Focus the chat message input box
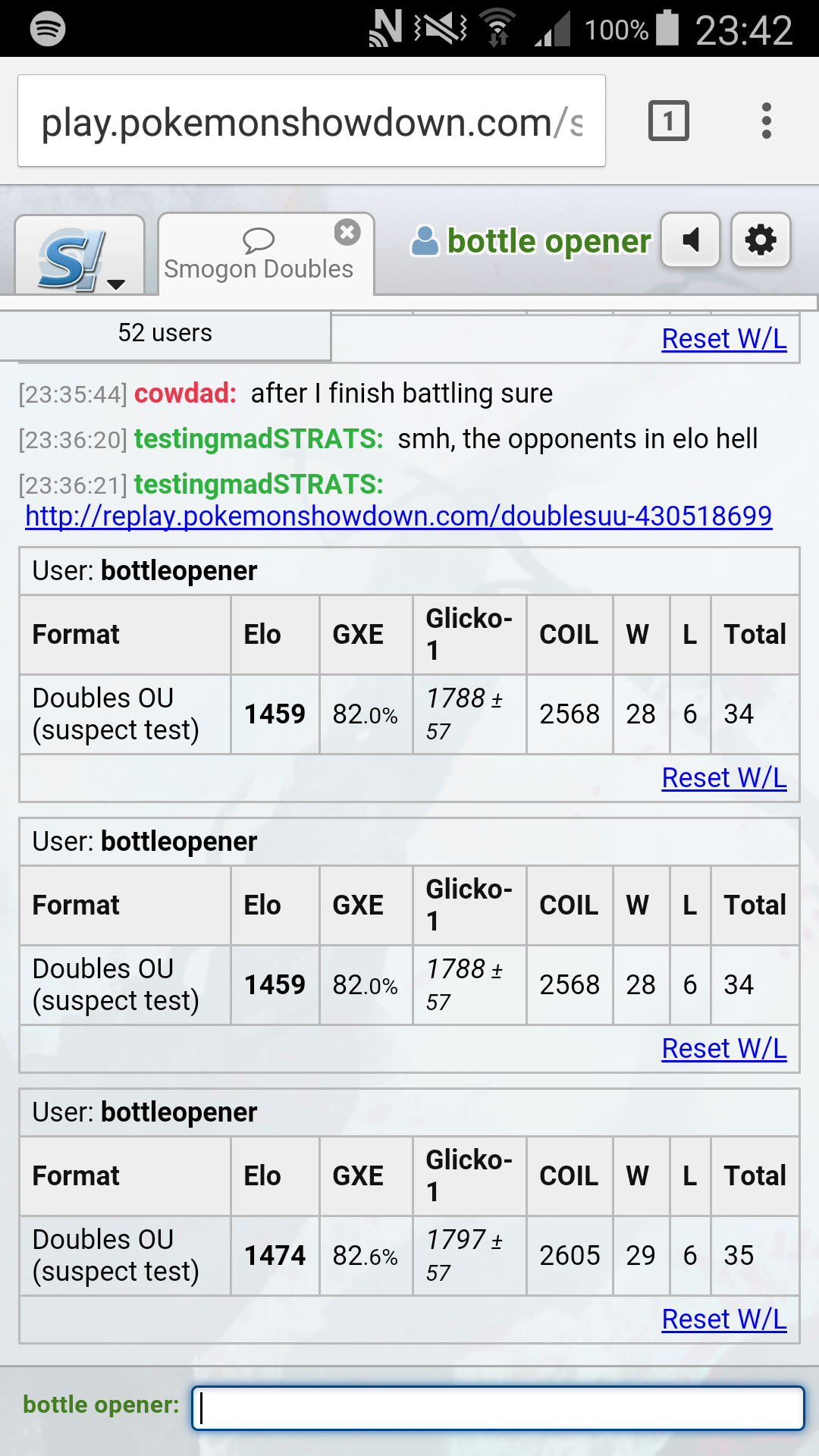Viewport: 819px width, 1456px height. (x=497, y=1405)
